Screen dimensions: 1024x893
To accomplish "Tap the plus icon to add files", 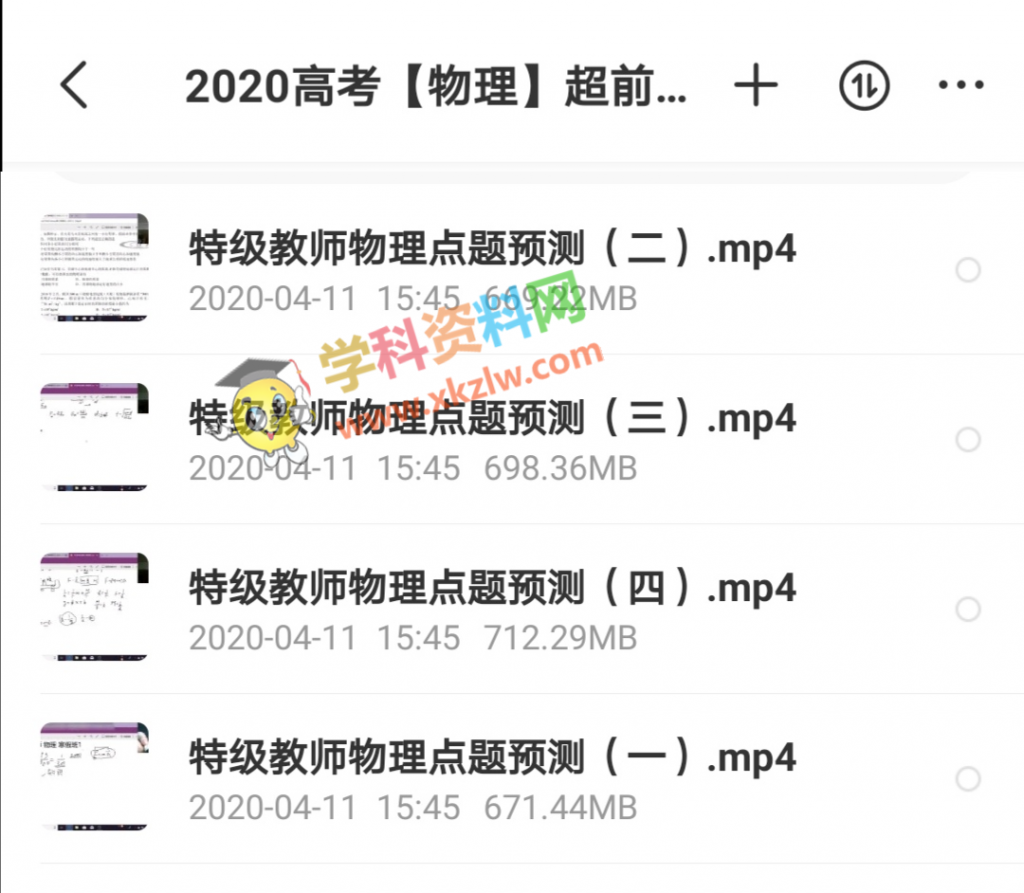I will 755,87.
